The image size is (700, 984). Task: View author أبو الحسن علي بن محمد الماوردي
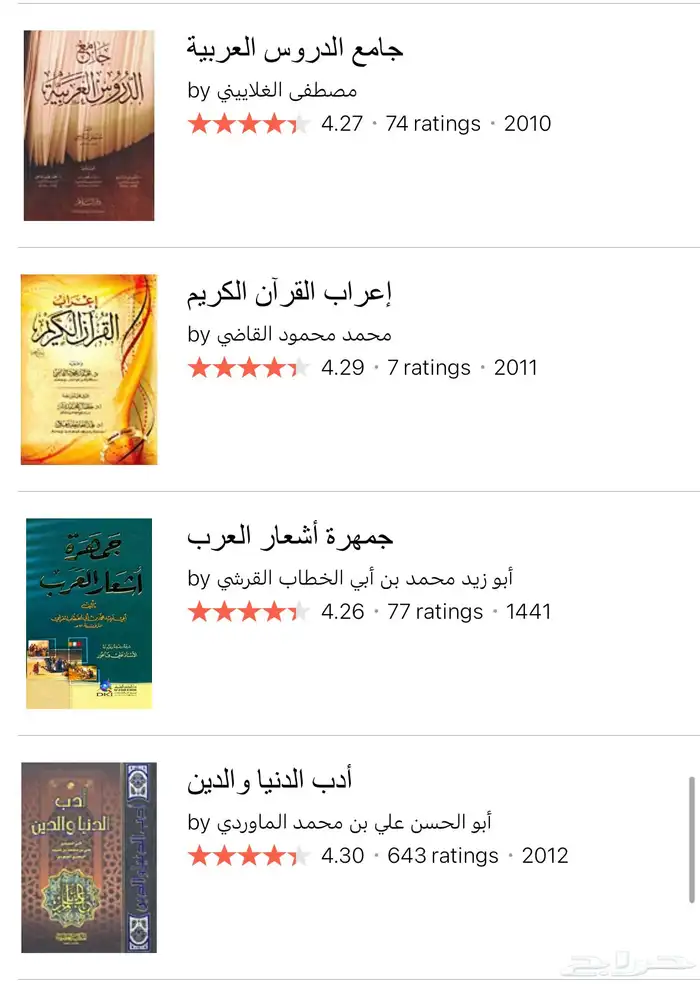pyautogui.click(x=354, y=822)
